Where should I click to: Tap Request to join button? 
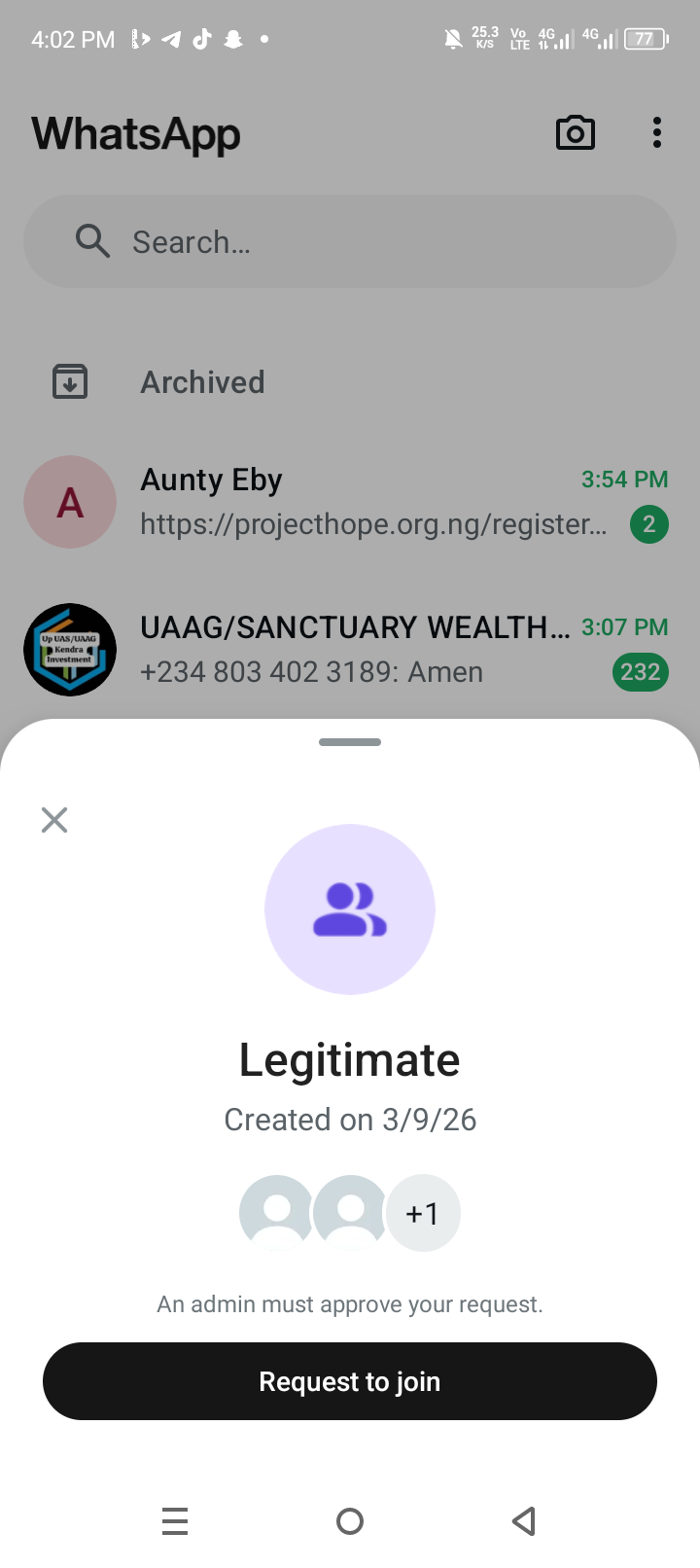coord(350,1381)
